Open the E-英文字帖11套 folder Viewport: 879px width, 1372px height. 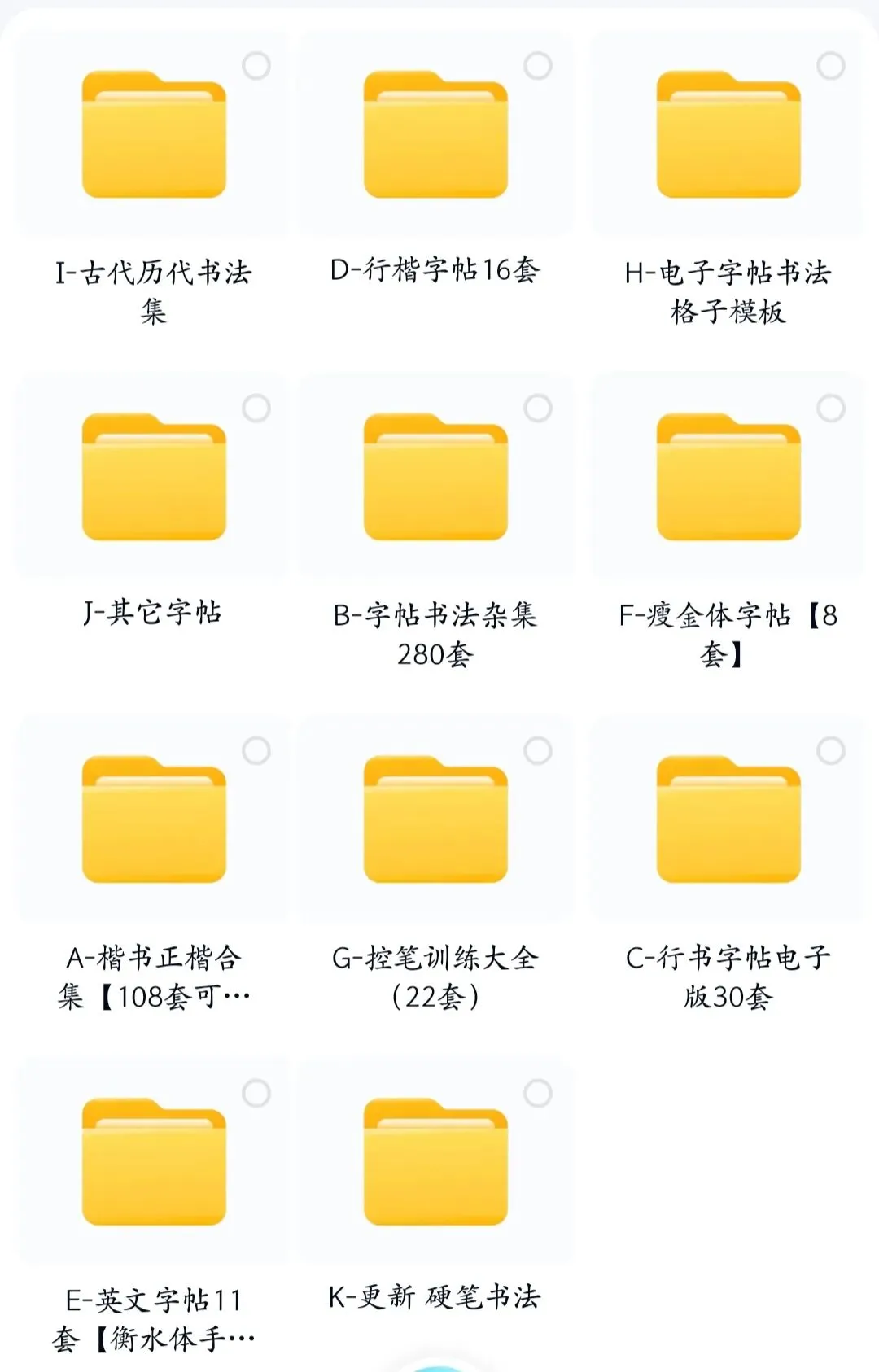click(x=154, y=1163)
